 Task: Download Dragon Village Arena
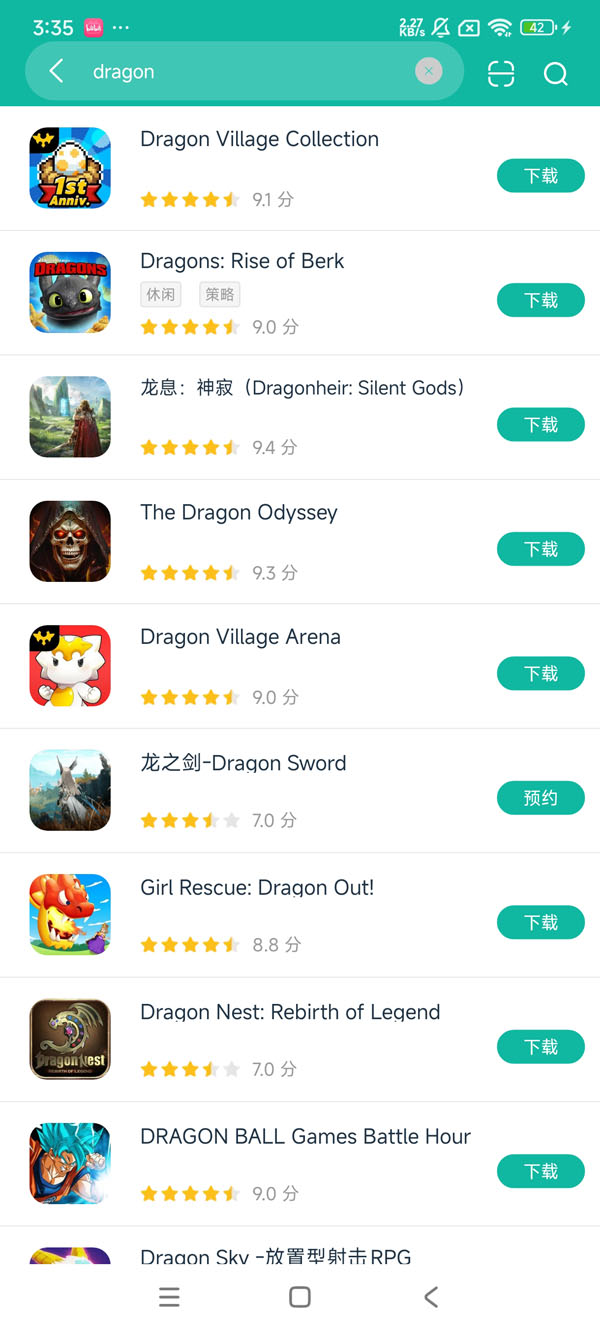click(540, 674)
